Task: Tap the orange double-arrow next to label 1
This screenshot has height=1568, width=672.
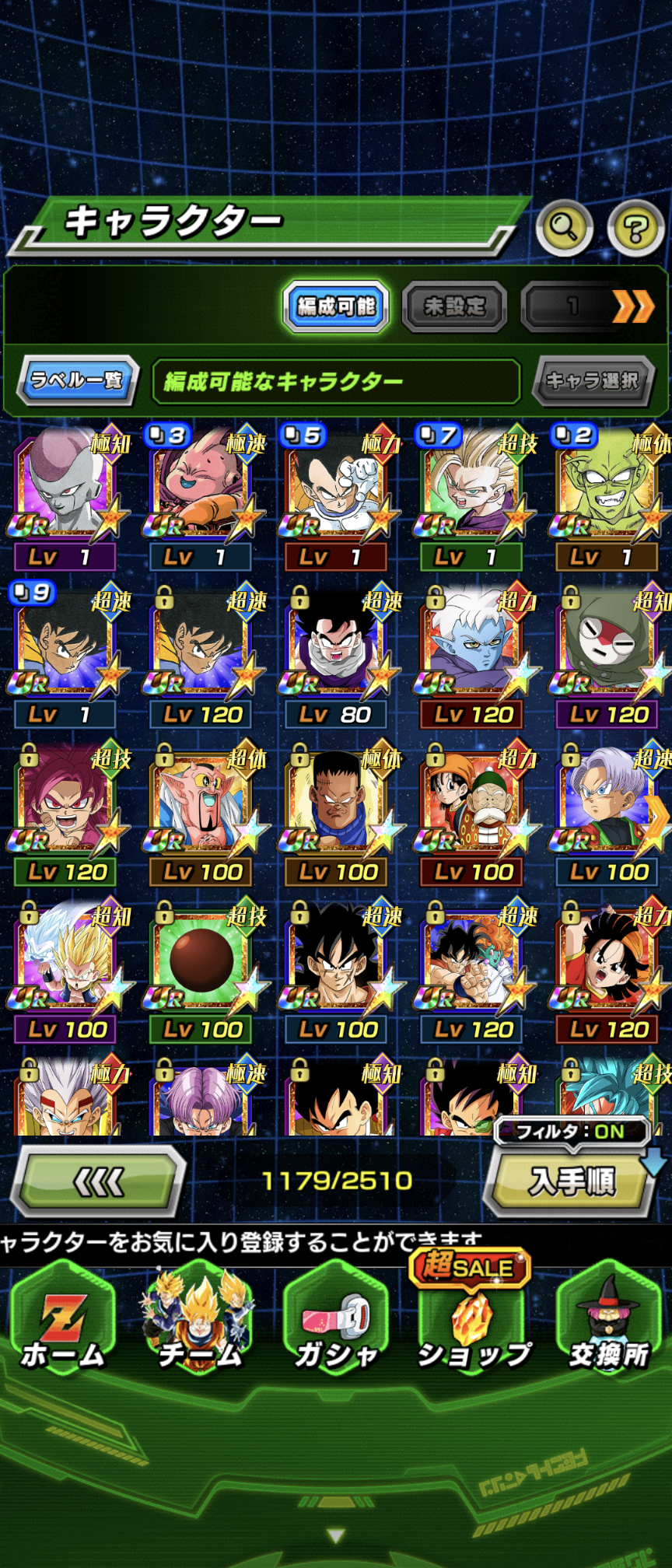Action: point(632,307)
